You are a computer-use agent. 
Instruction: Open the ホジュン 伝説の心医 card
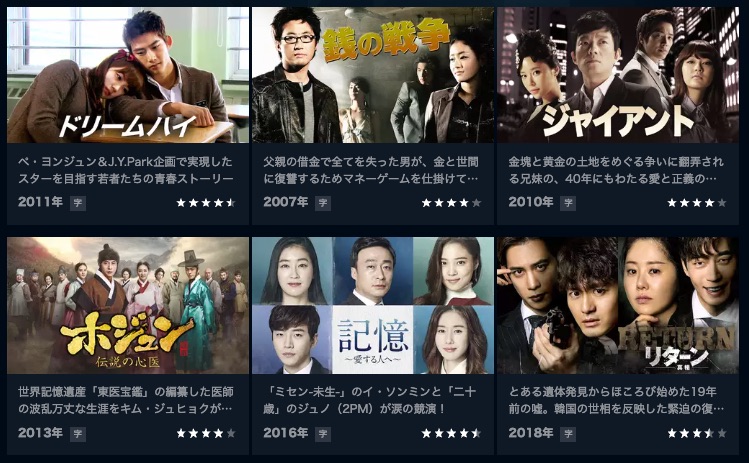coord(127,305)
